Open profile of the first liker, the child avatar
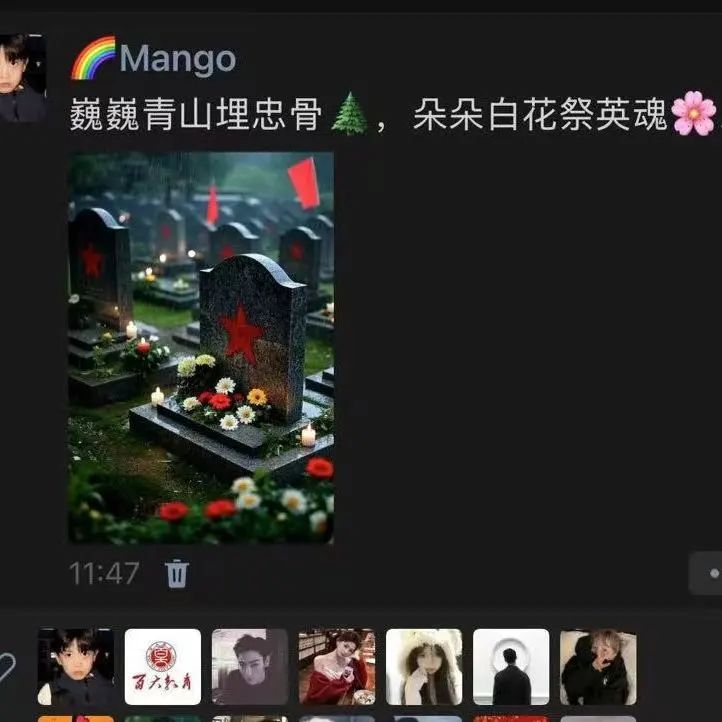Viewport: 722px width, 722px height. 75,667
